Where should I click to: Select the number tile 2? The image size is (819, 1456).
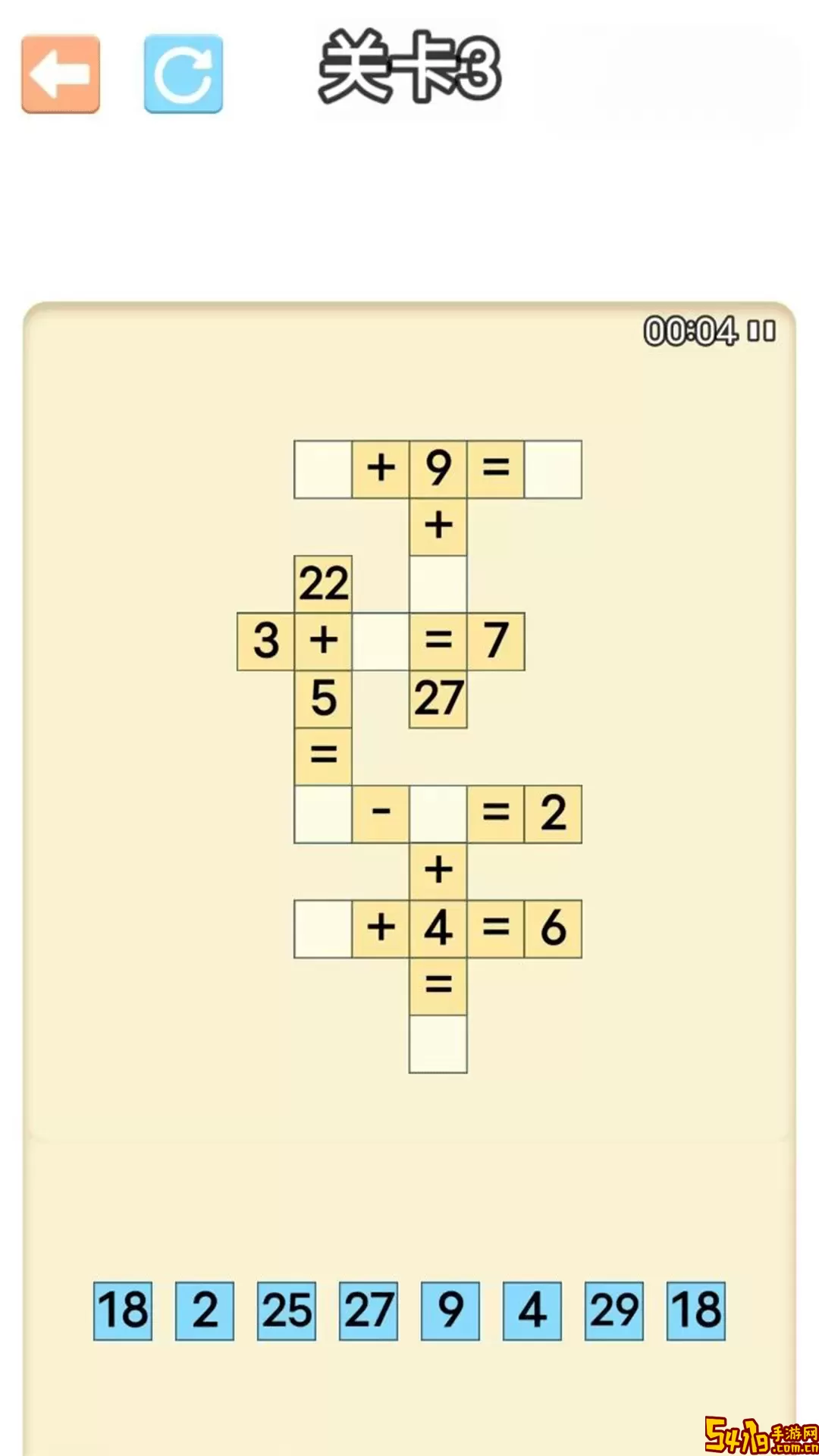point(205,1311)
